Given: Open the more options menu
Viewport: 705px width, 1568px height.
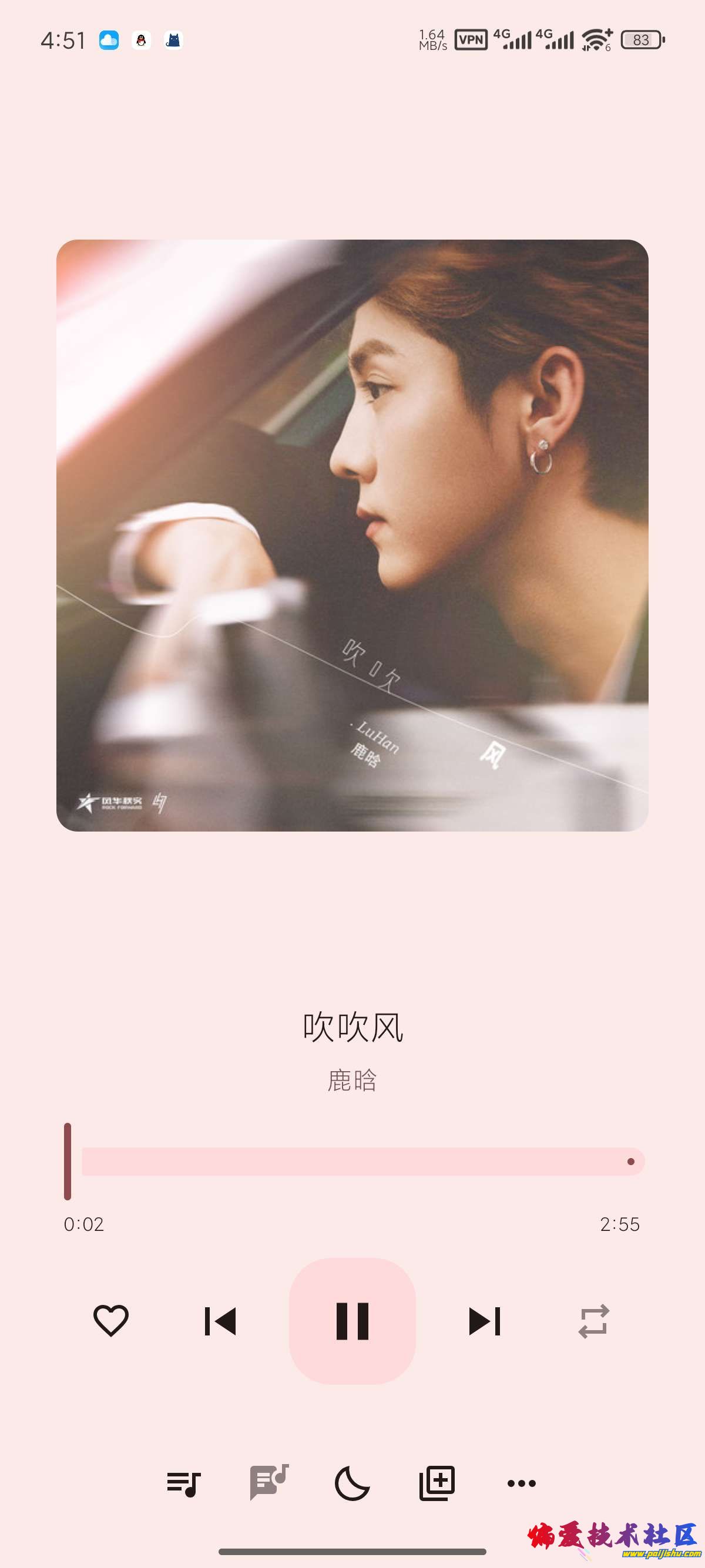Looking at the screenshot, I should click(522, 1483).
